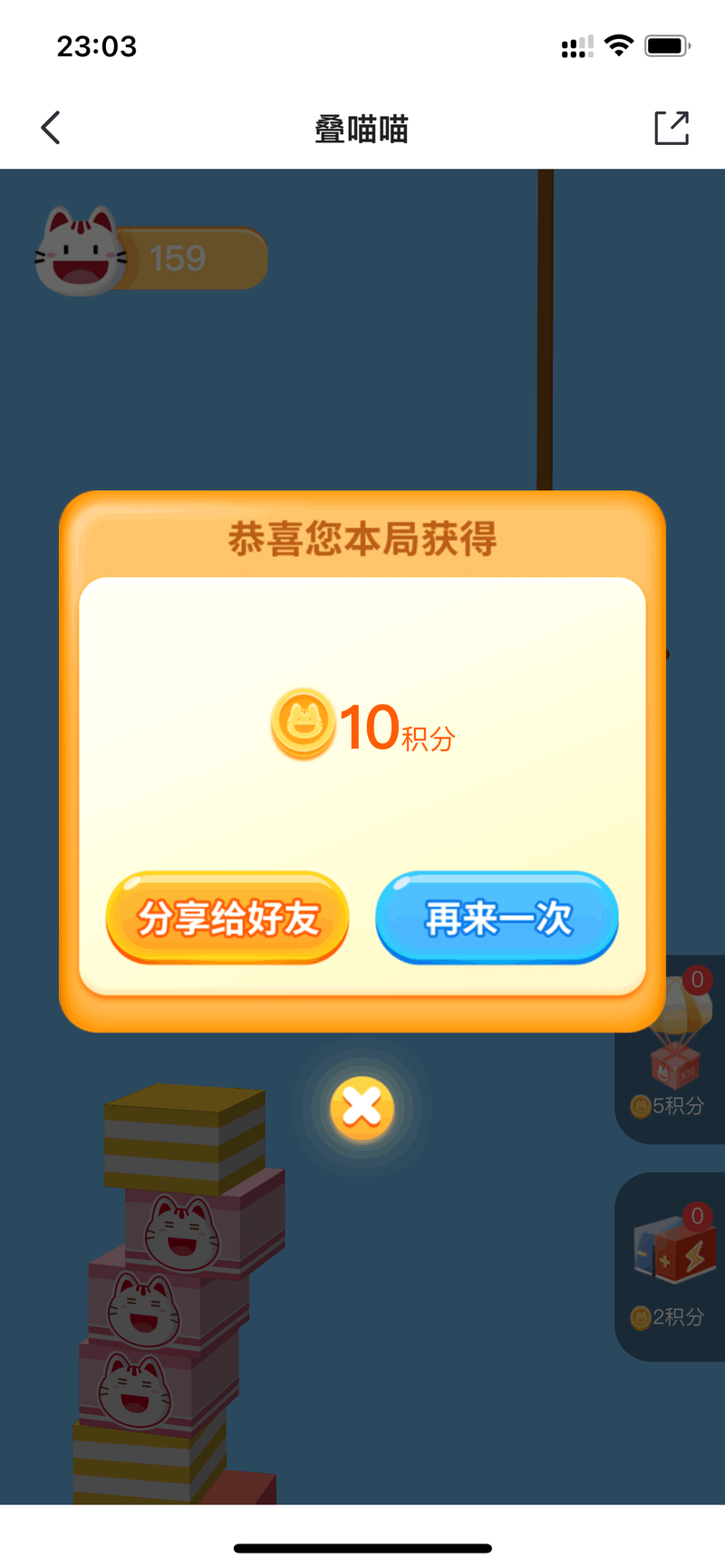Close the reward dialog with the X
This screenshot has width=725, height=1568.
[x=362, y=1108]
